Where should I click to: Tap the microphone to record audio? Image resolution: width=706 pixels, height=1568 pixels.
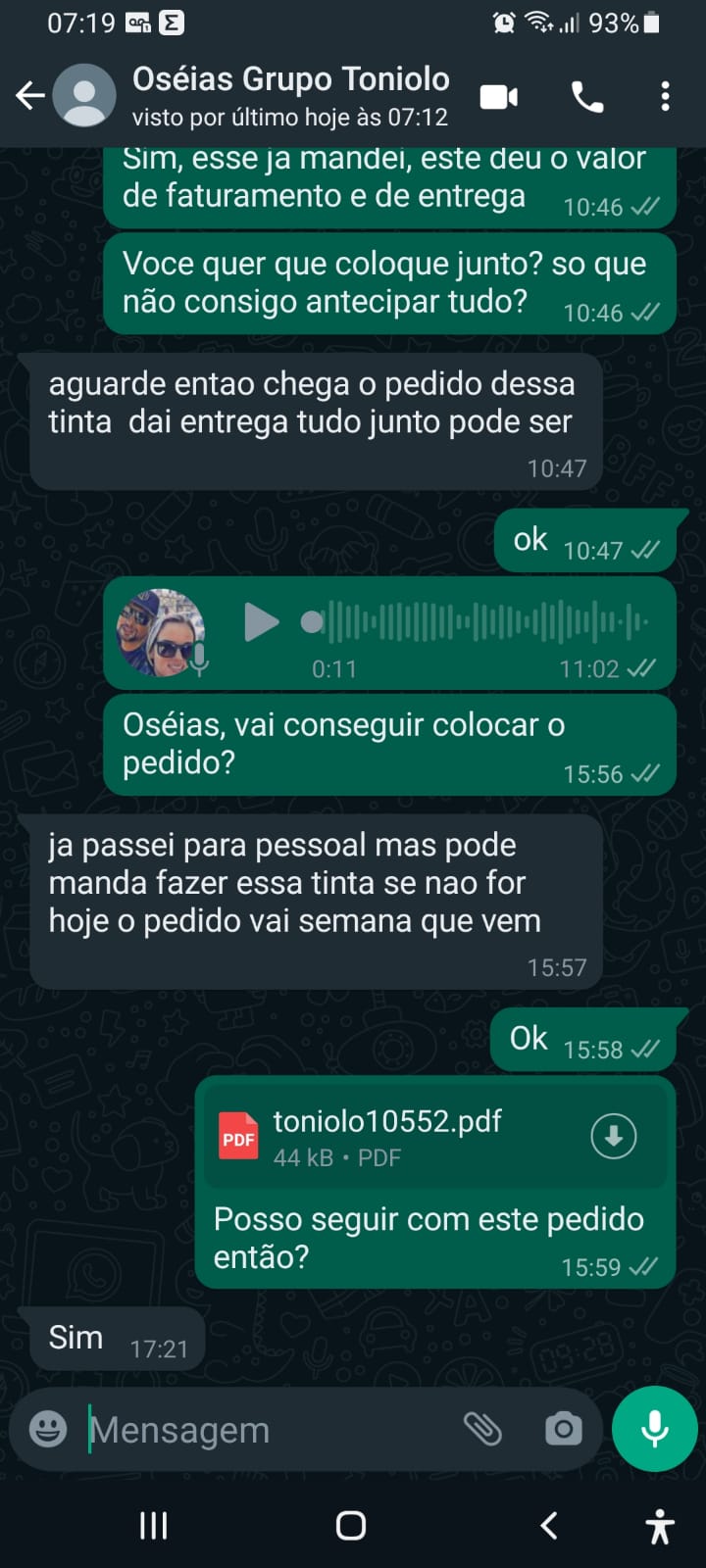[x=654, y=1429]
